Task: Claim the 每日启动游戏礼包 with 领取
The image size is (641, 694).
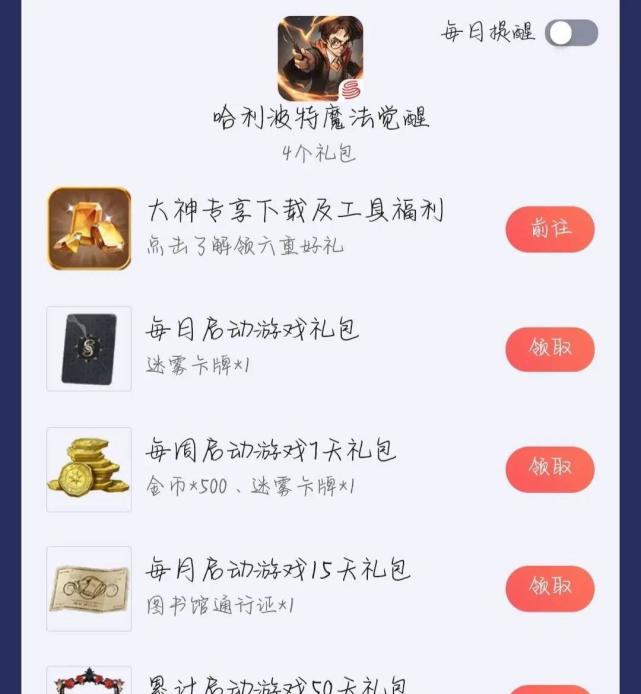Action: pyautogui.click(x=550, y=349)
